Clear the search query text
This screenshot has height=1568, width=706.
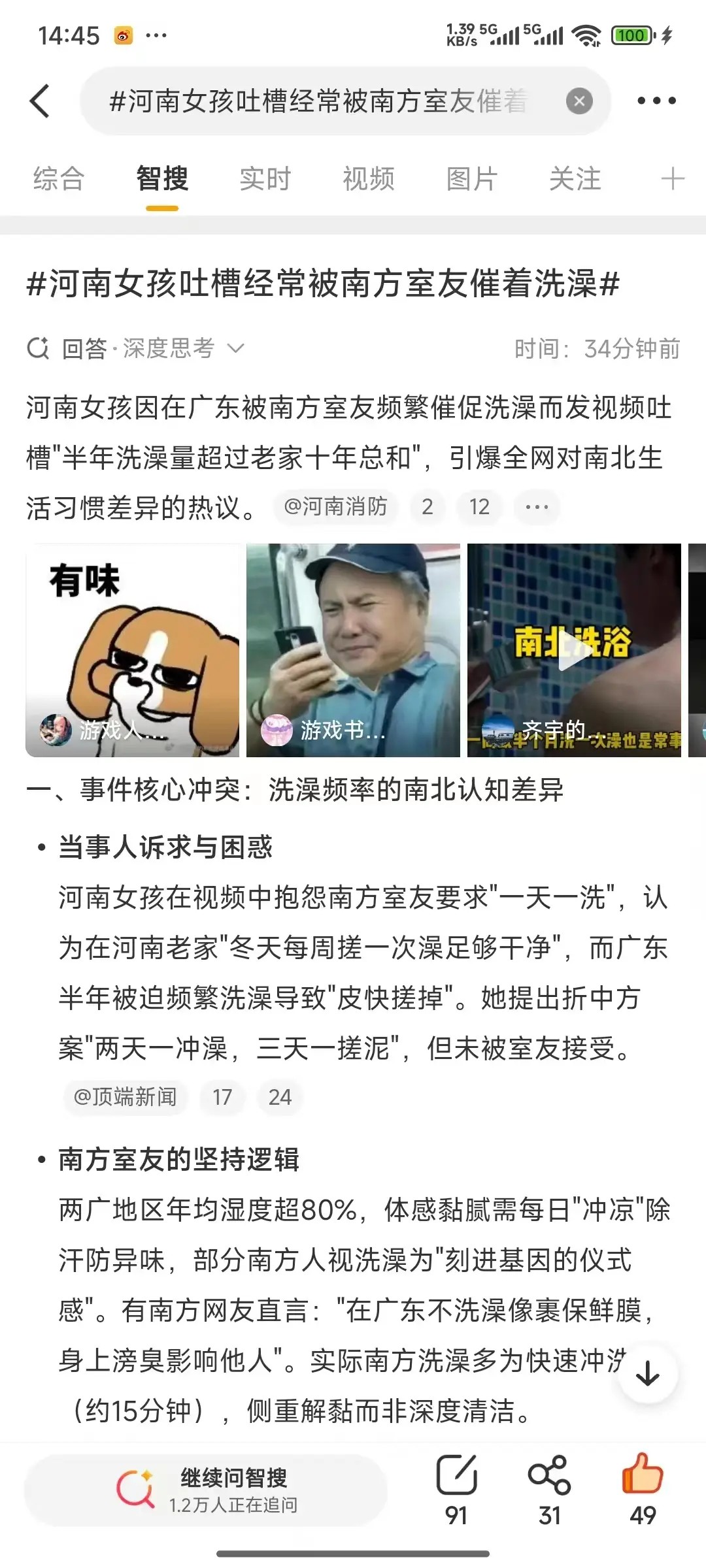click(579, 101)
